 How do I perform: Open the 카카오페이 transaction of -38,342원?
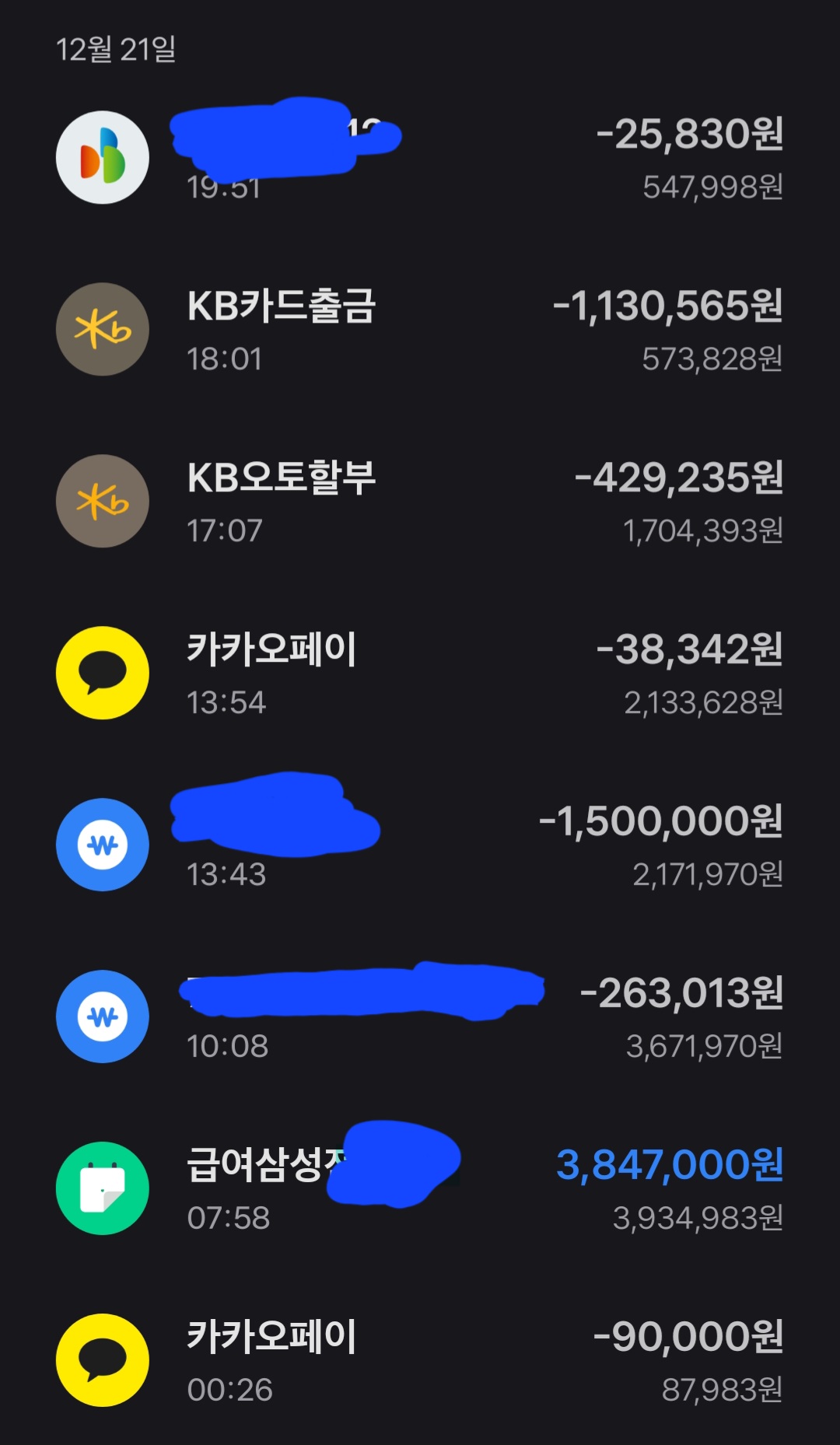coord(420,674)
